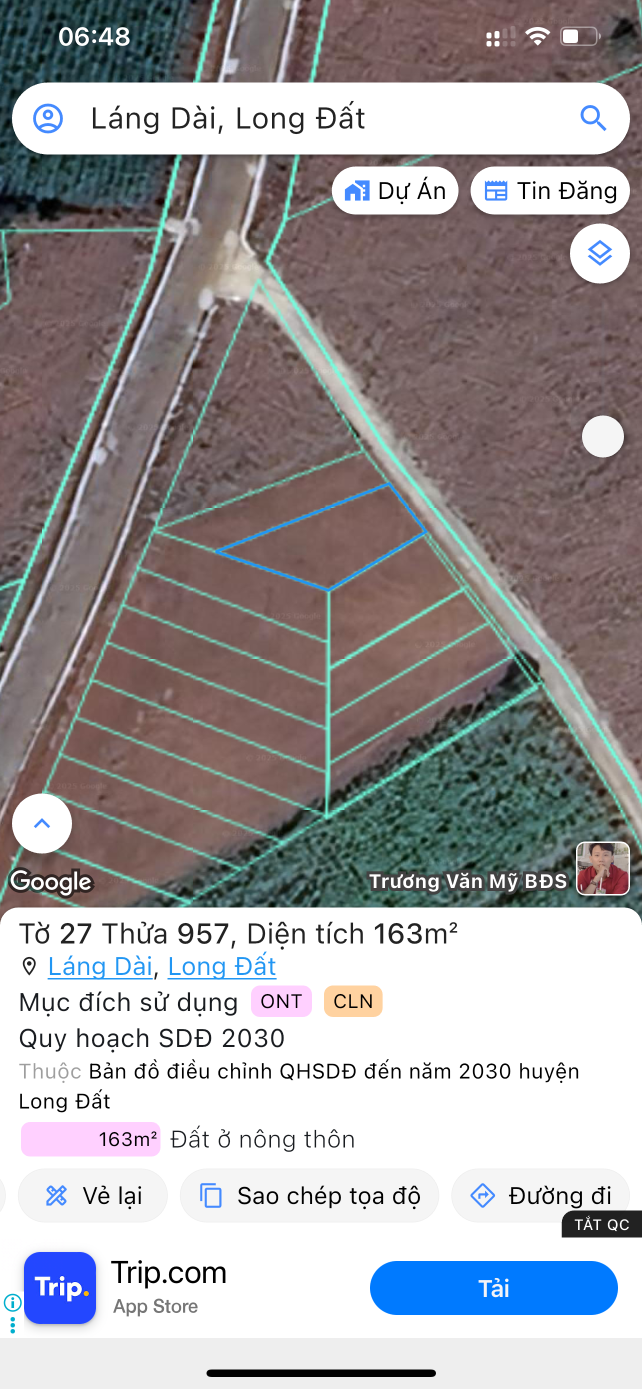
Task: Tap the Vẽ lại button
Action: tap(93, 1195)
